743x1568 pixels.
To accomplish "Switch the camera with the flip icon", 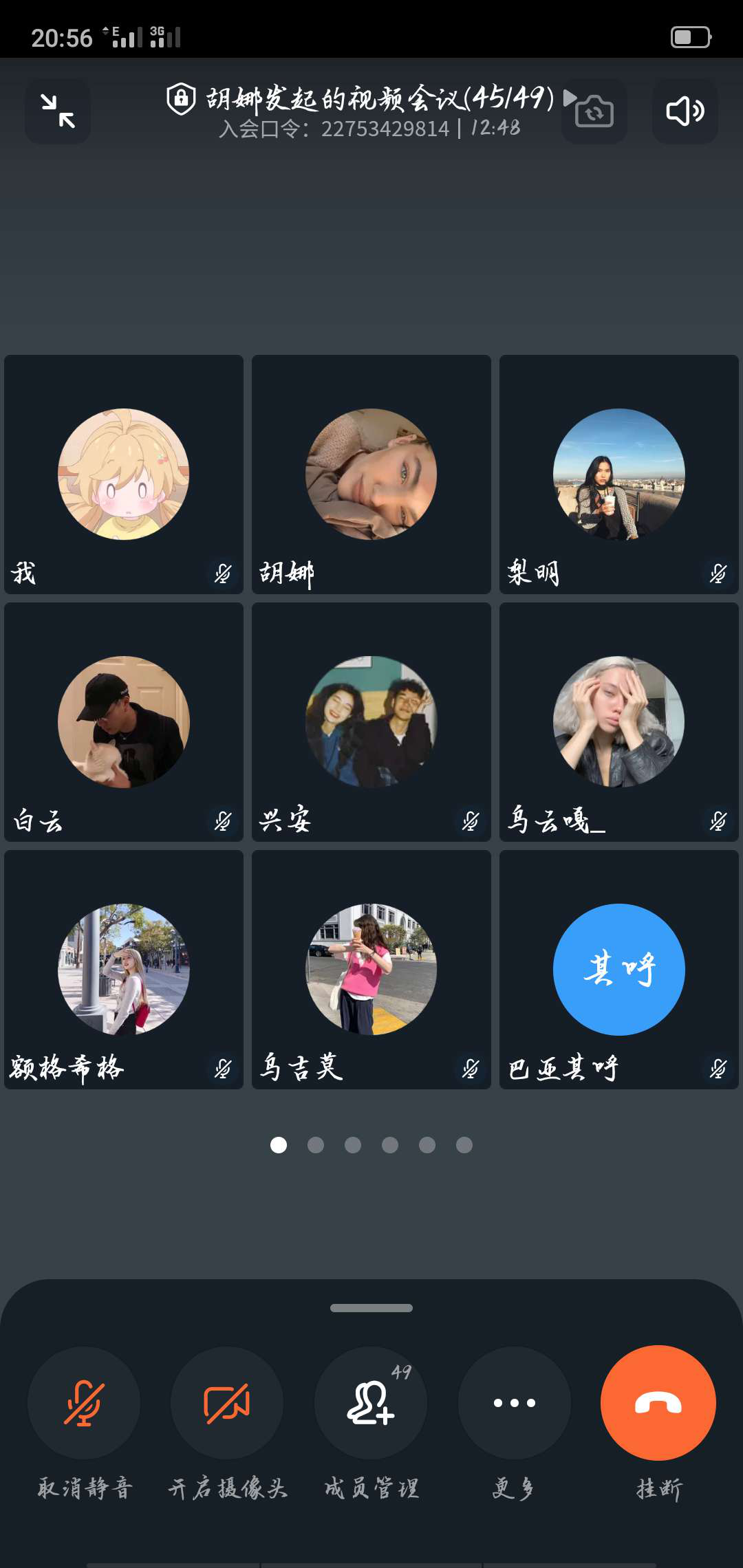I will click(x=594, y=111).
